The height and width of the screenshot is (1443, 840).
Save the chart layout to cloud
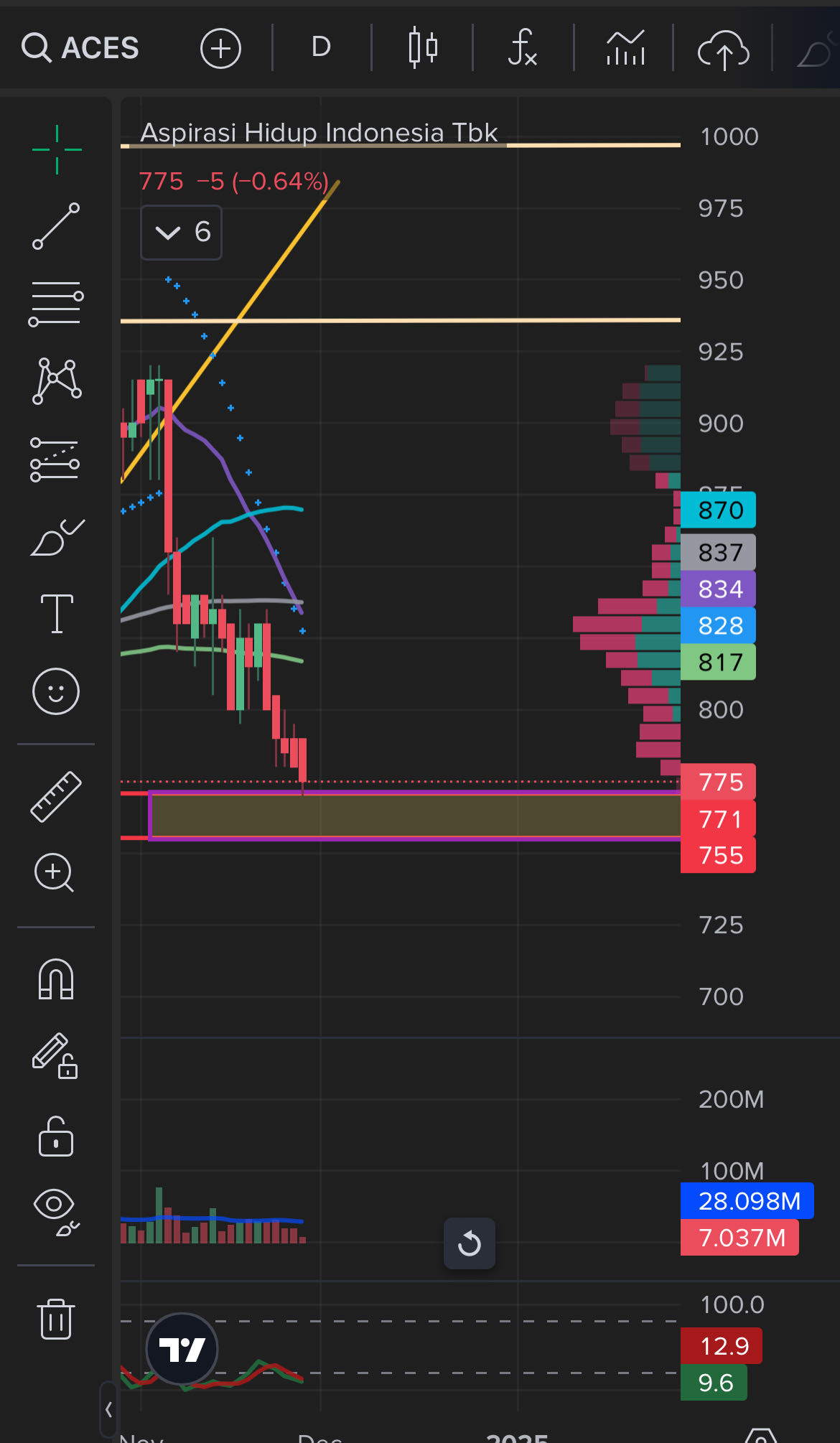coord(723,49)
